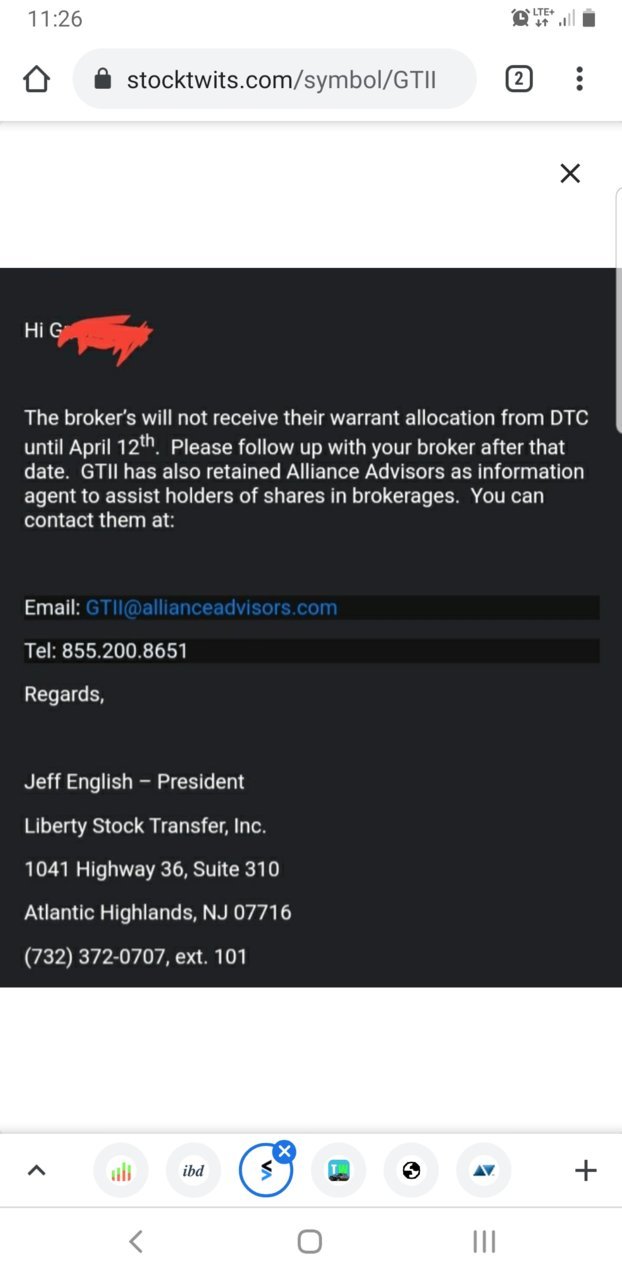Switch to the blue triangle logo tab

point(484,1170)
